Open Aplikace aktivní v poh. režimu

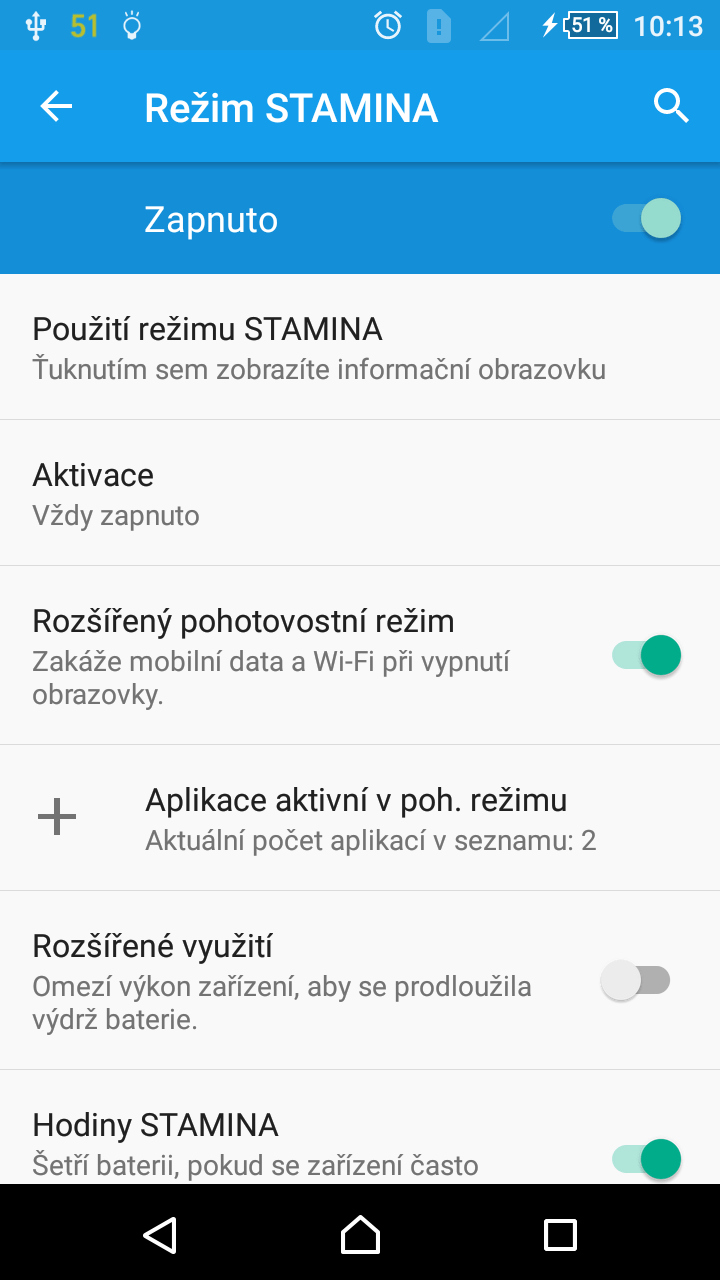click(360, 818)
